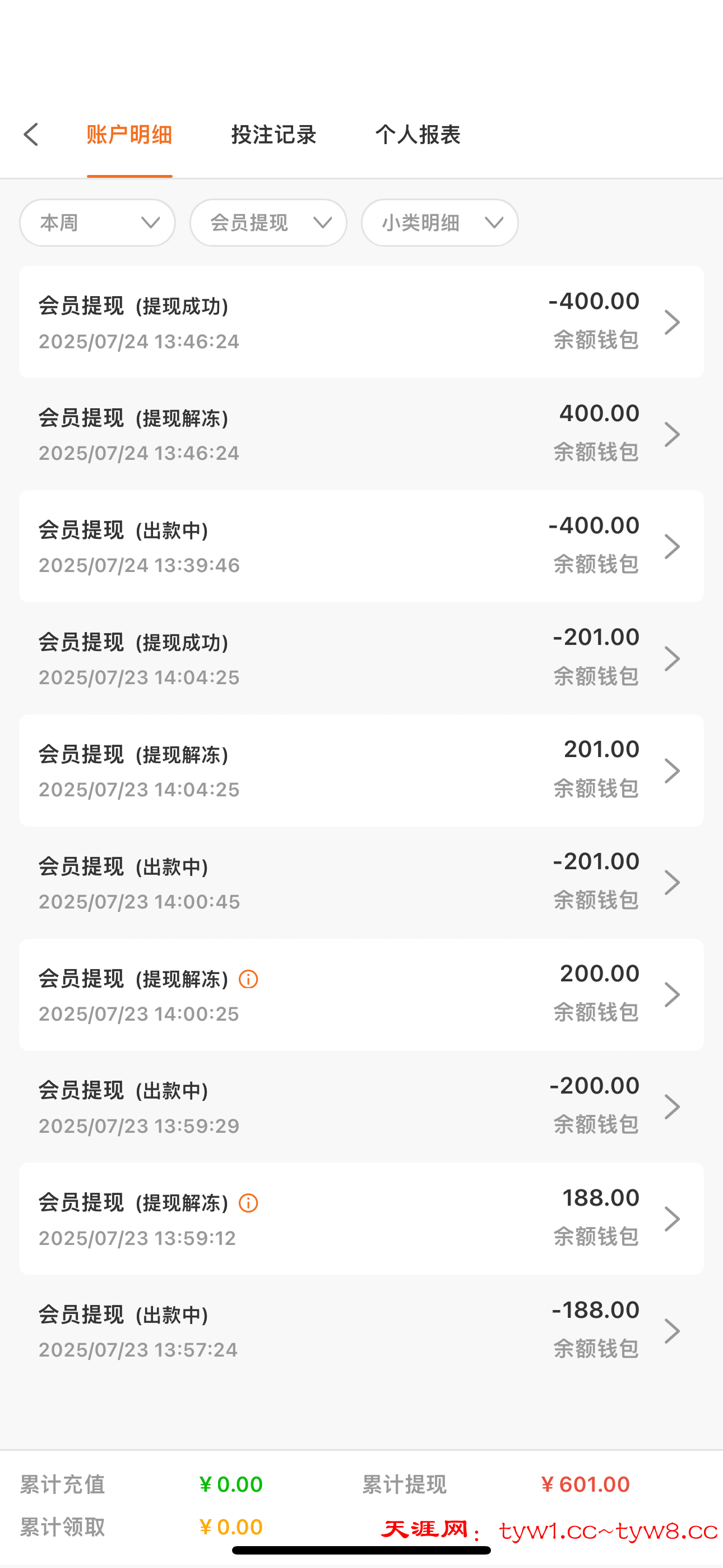This screenshot has width=723, height=1568.
Task: Select the 账户明细 tab
Action: click(x=129, y=135)
